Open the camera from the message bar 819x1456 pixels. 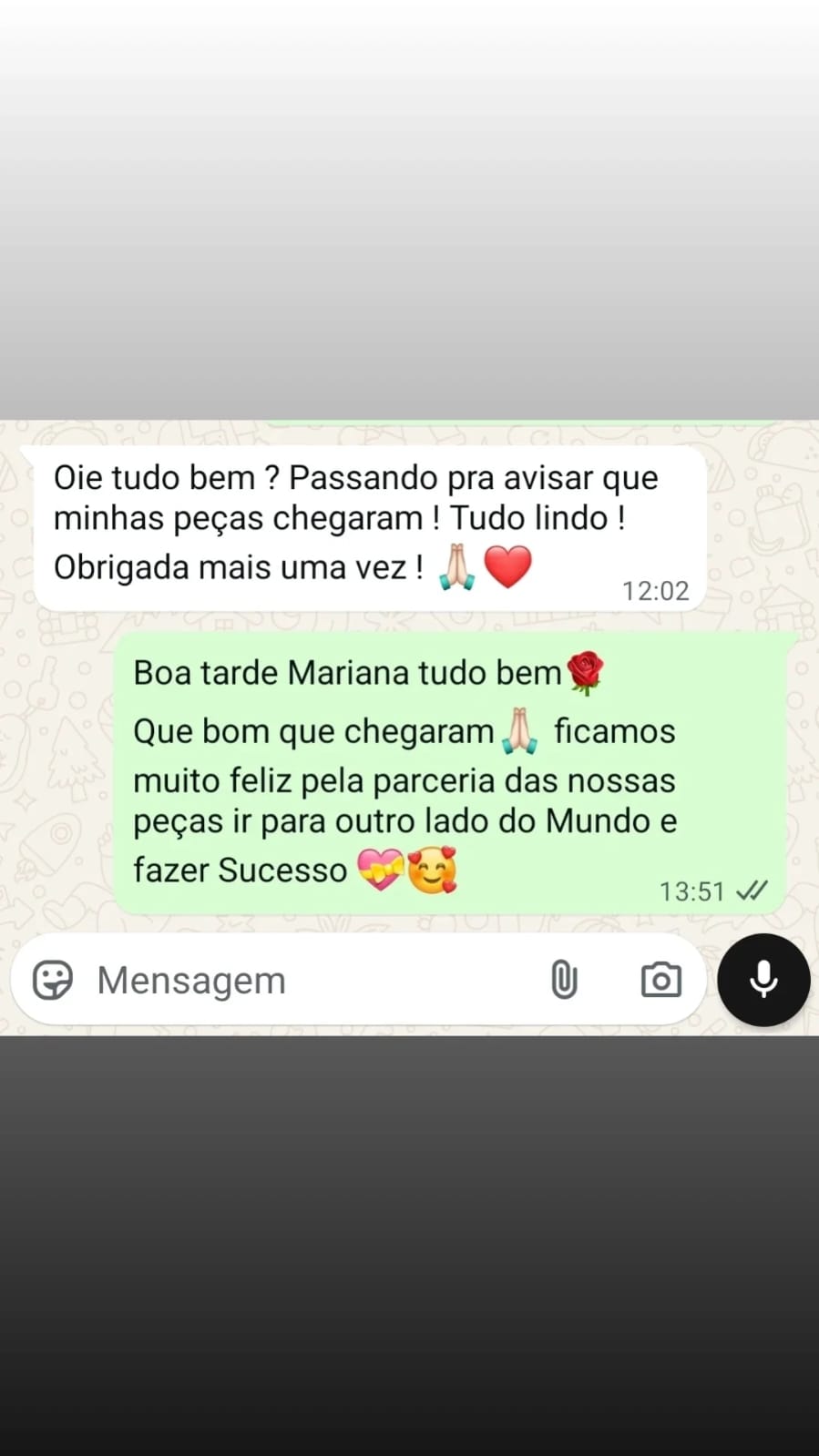pos(661,981)
